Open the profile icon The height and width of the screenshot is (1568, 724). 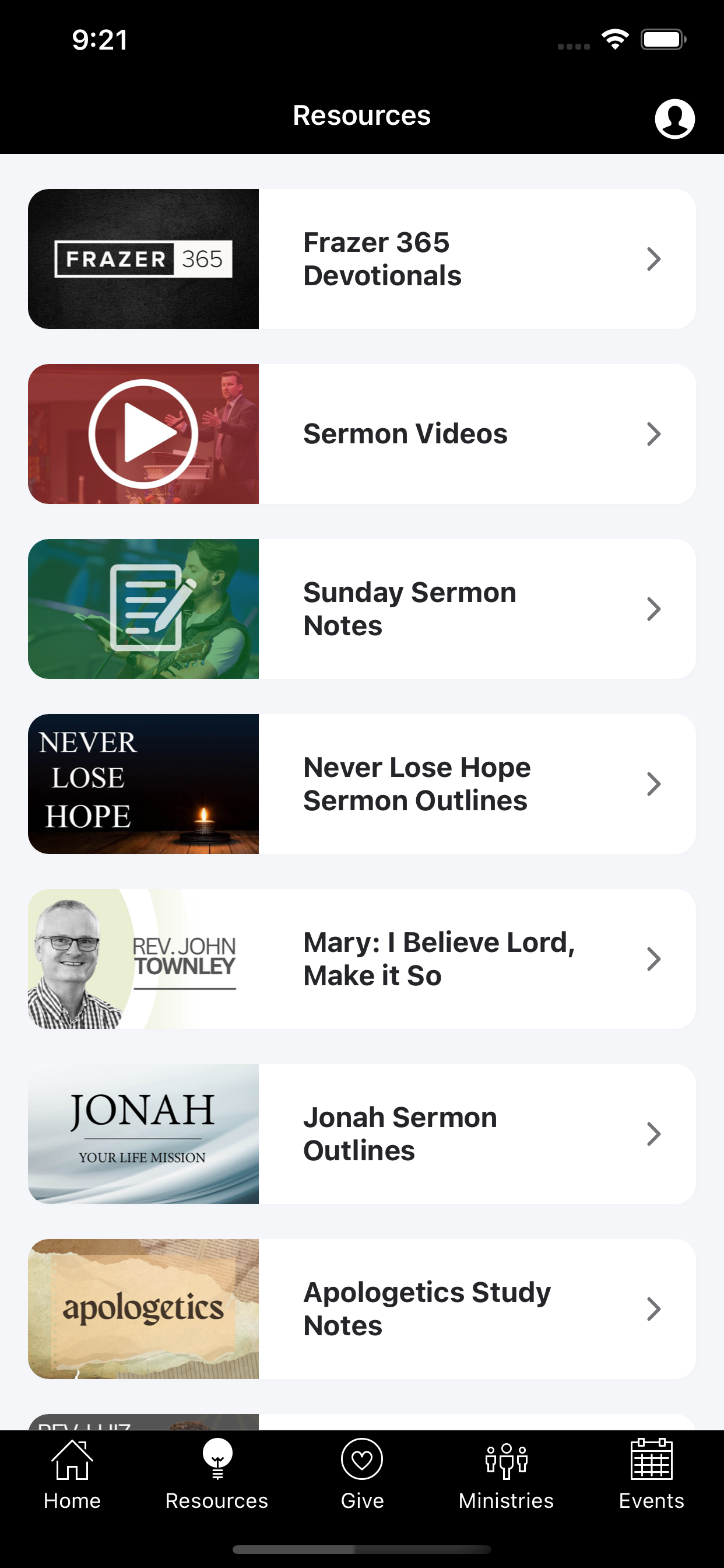(x=674, y=118)
